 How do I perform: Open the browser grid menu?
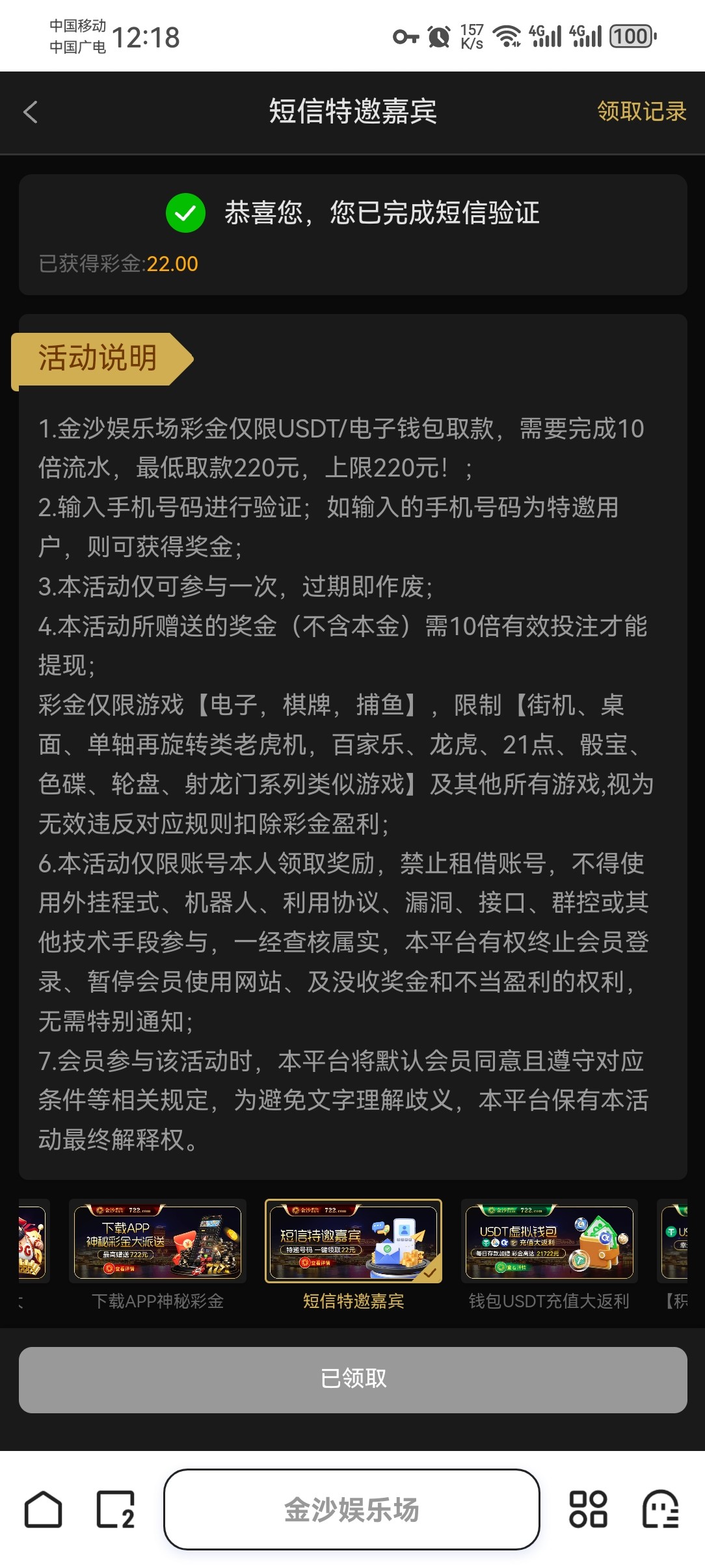click(x=588, y=1509)
